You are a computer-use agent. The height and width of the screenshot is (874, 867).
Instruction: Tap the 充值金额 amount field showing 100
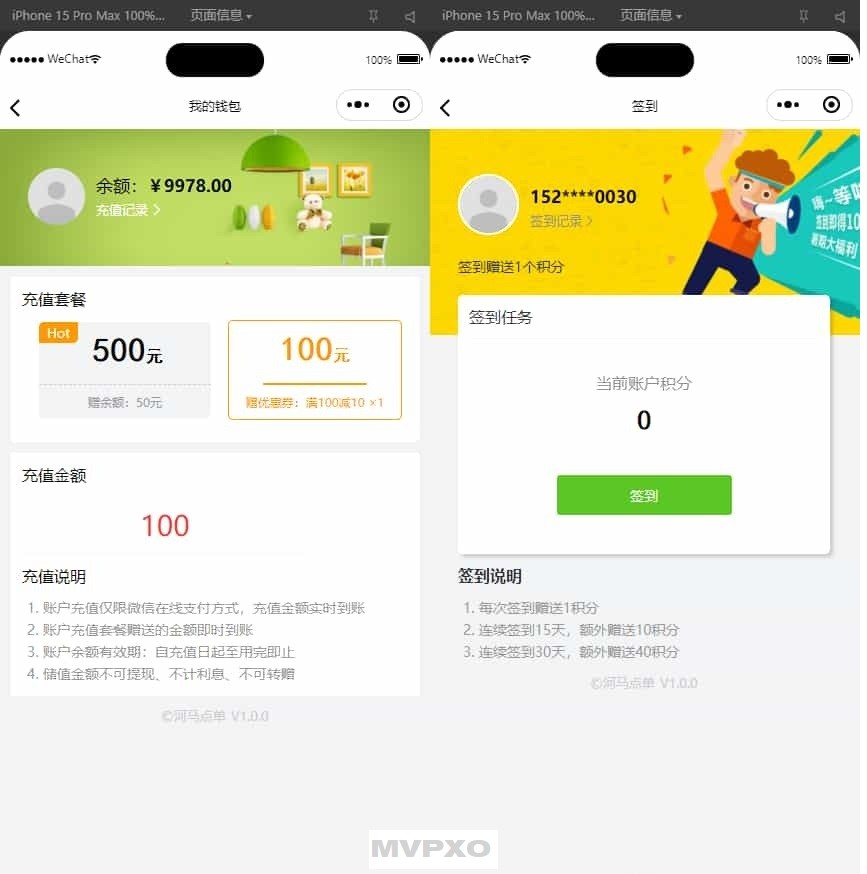click(165, 526)
